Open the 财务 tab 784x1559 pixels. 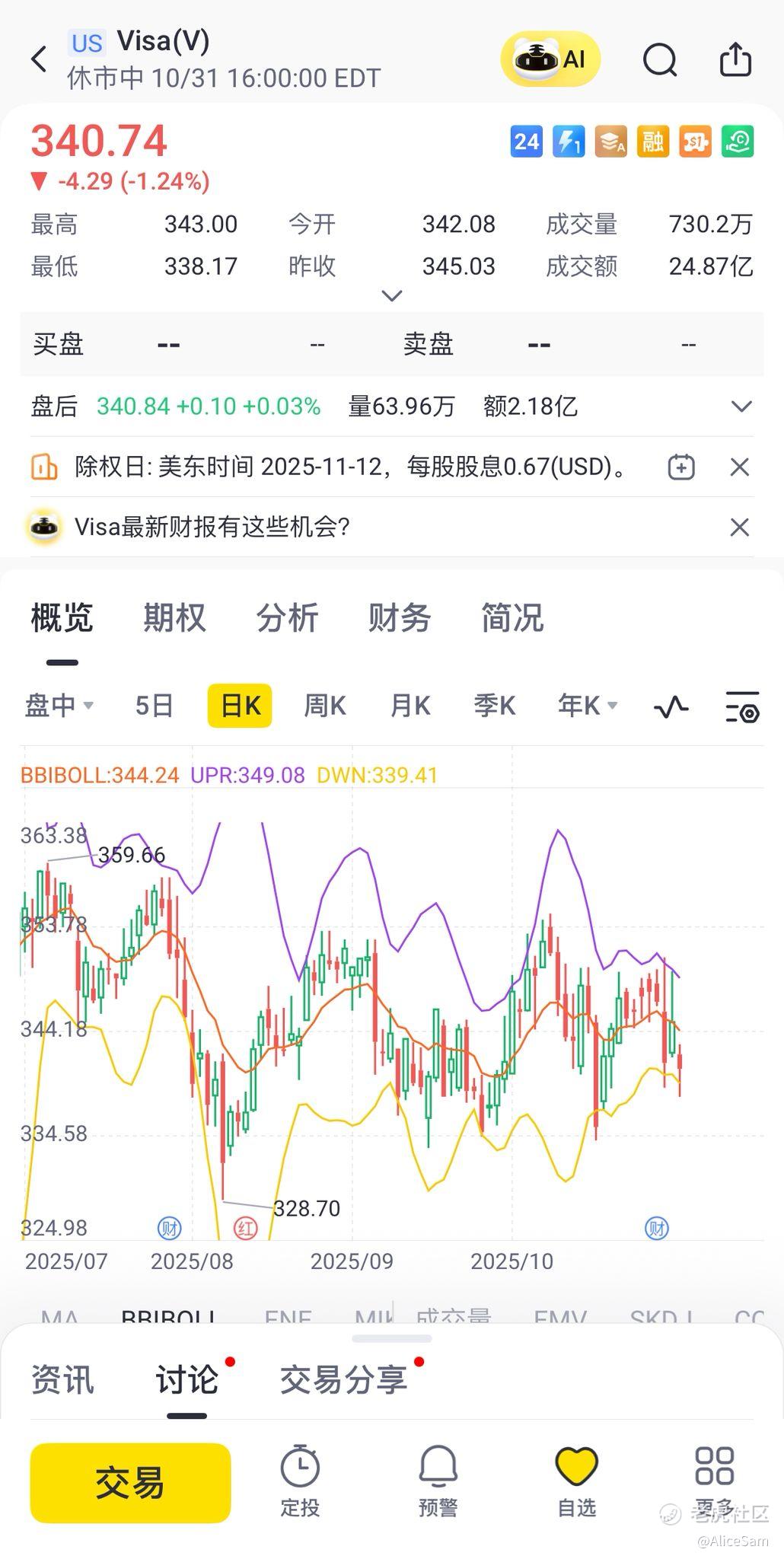400,617
